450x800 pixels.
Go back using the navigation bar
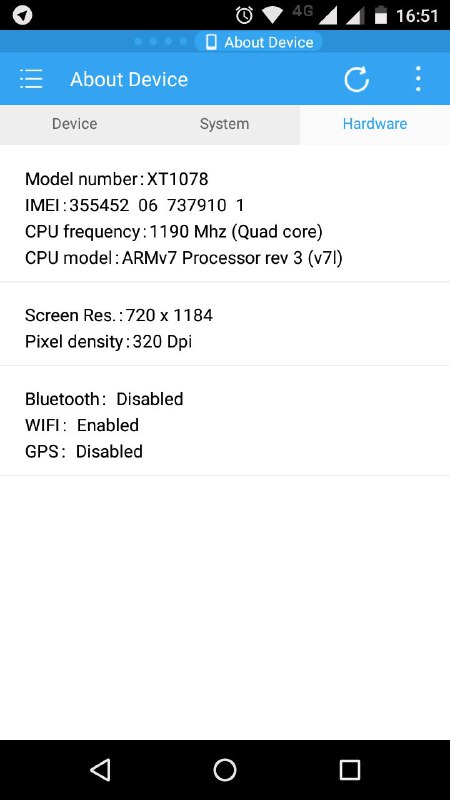click(101, 769)
